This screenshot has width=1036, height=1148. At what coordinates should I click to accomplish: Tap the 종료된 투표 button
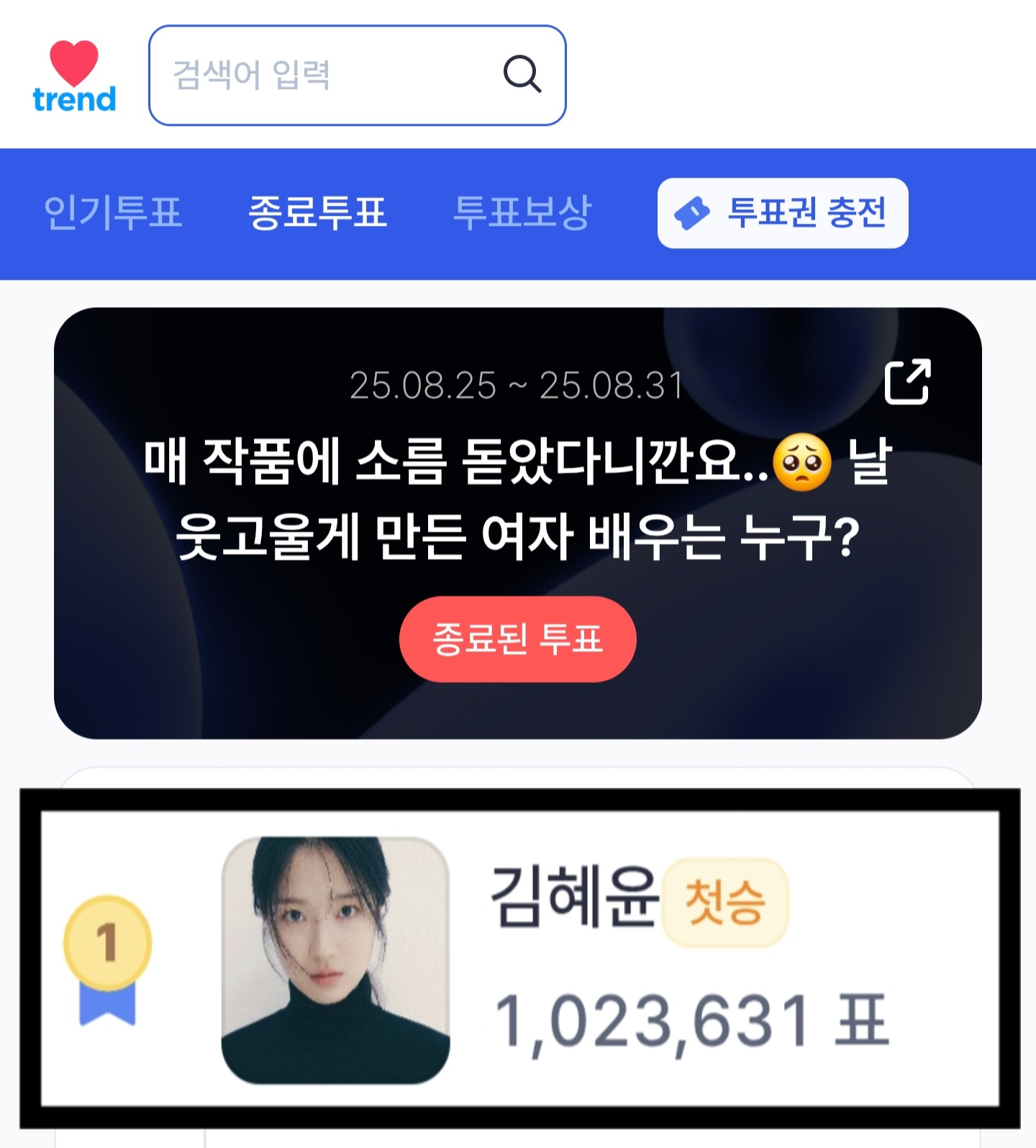pyautogui.click(x=517, y=638)
